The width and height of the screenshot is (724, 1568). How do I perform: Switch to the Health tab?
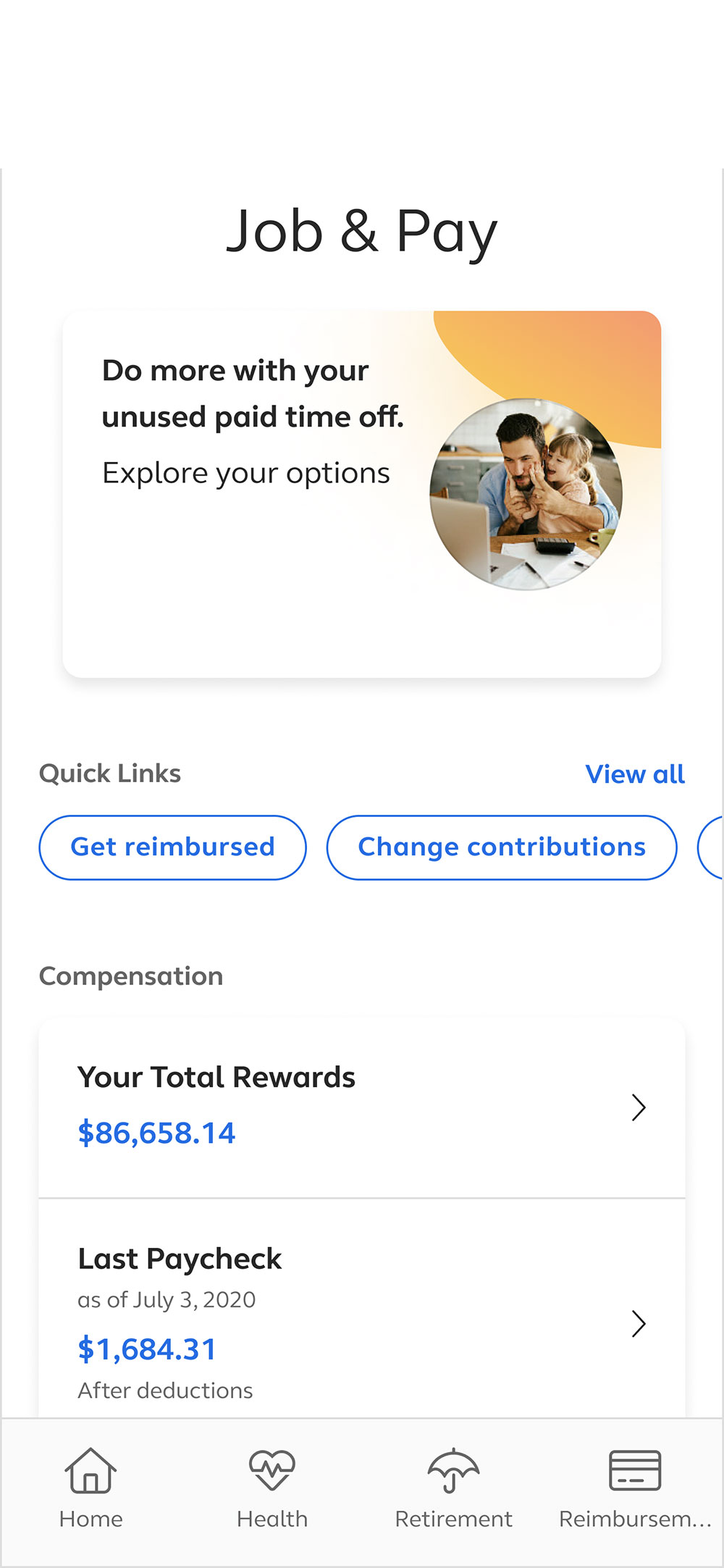pos(272,1488)
